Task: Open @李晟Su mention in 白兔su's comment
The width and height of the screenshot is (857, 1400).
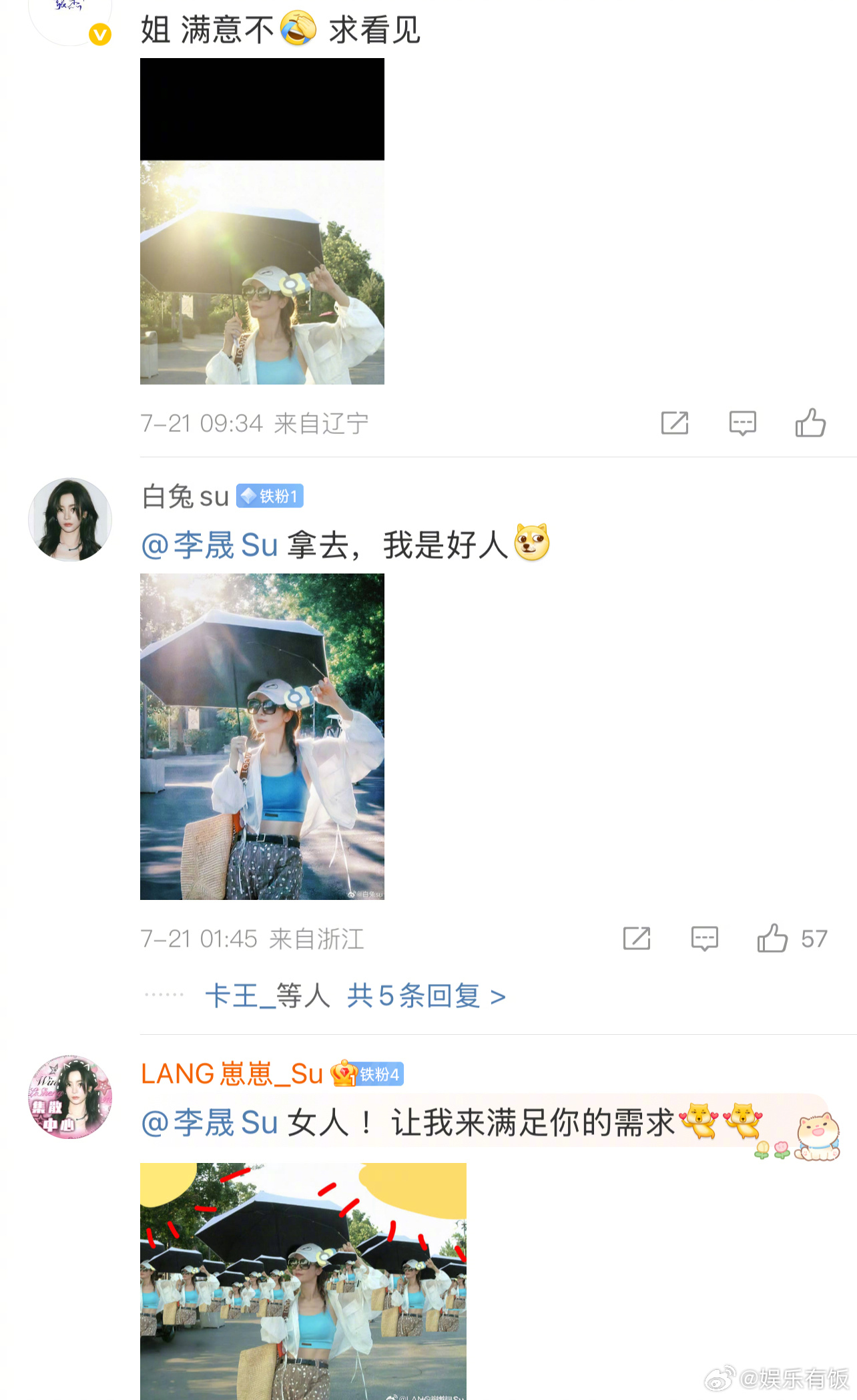Action: click(x=209, y=545)
